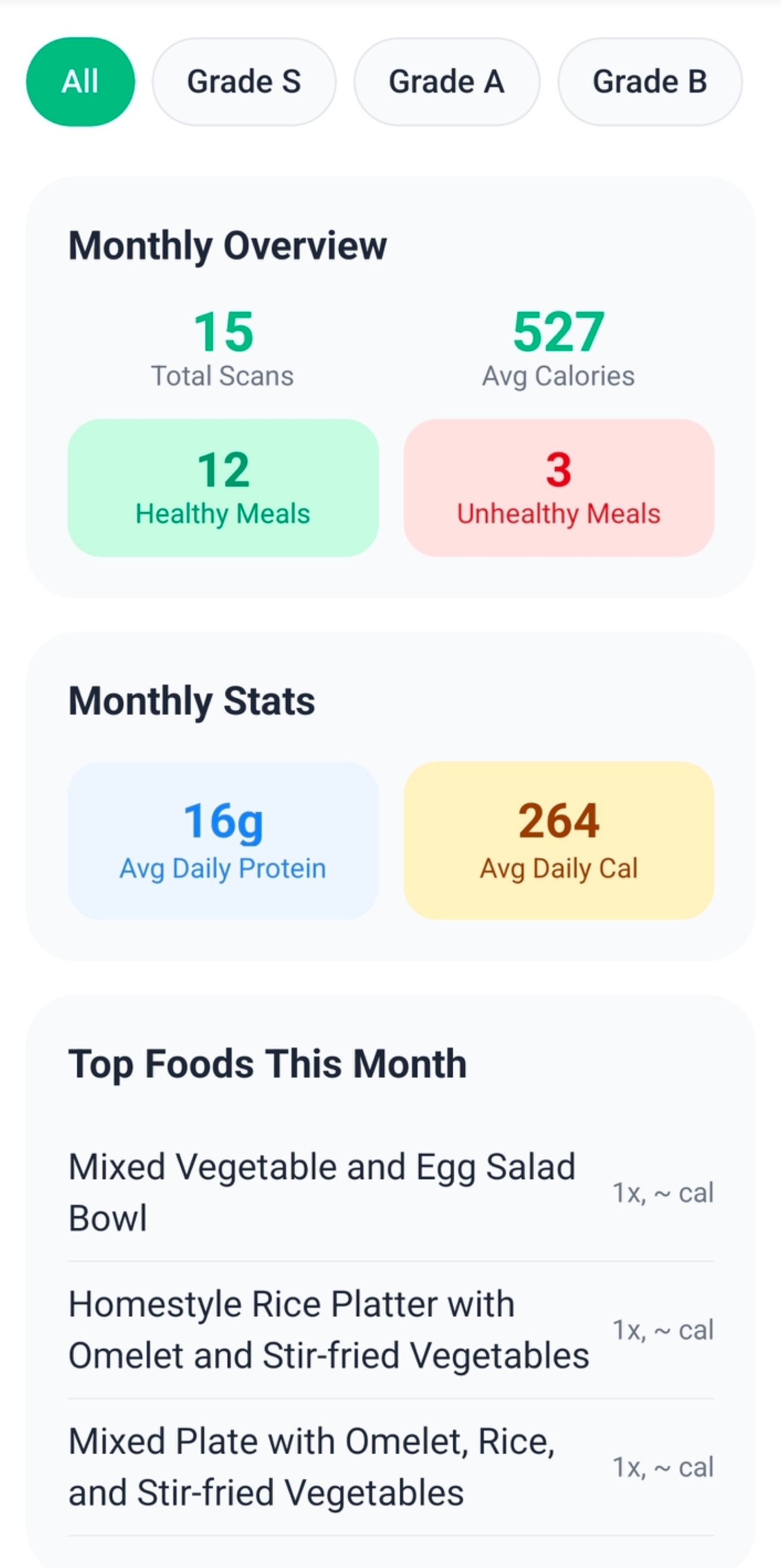
Task: Tap the 12 Healthy Meals green badge
Action: click(x=224, y=487)
